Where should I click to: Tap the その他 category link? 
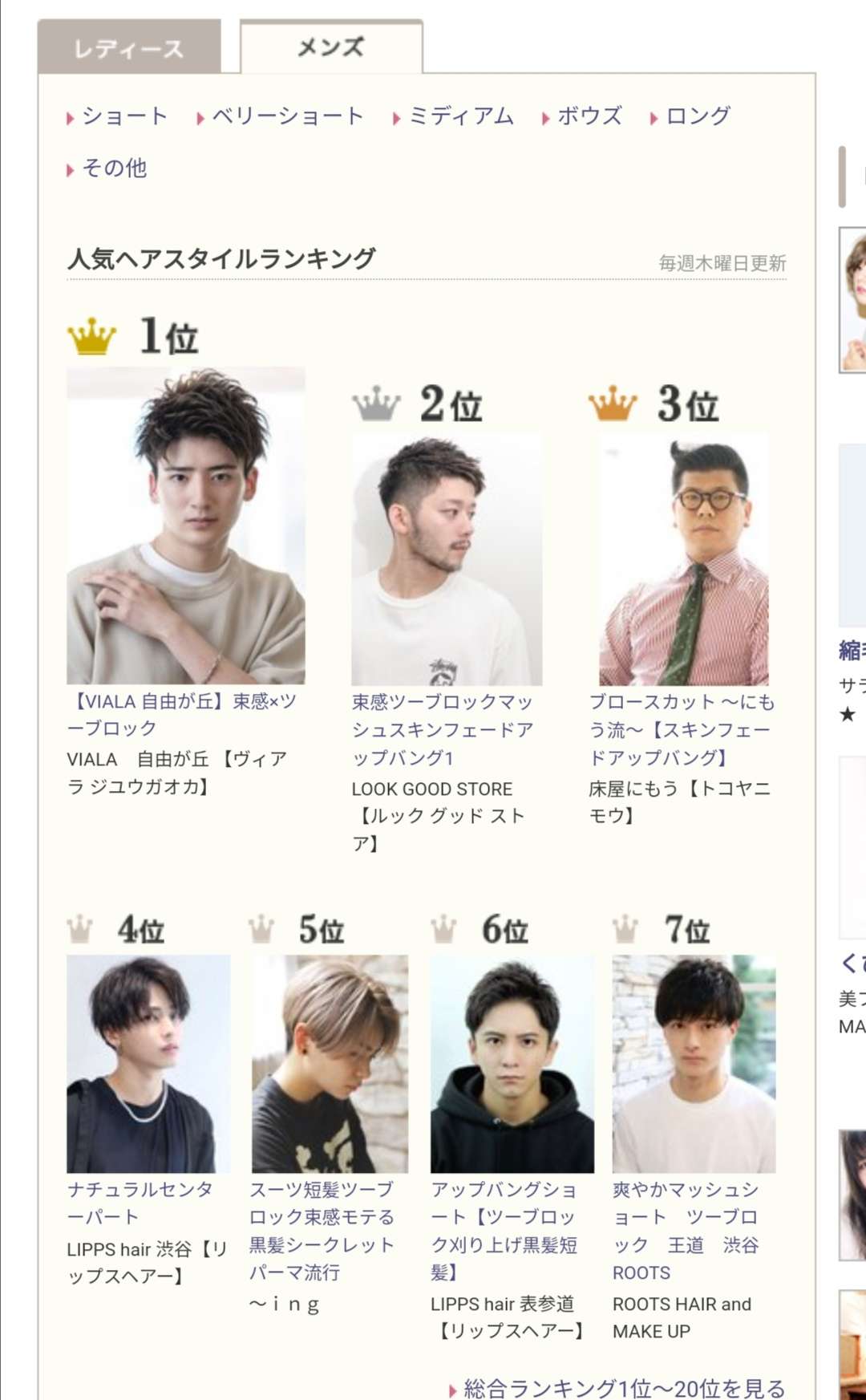(114, 168)
